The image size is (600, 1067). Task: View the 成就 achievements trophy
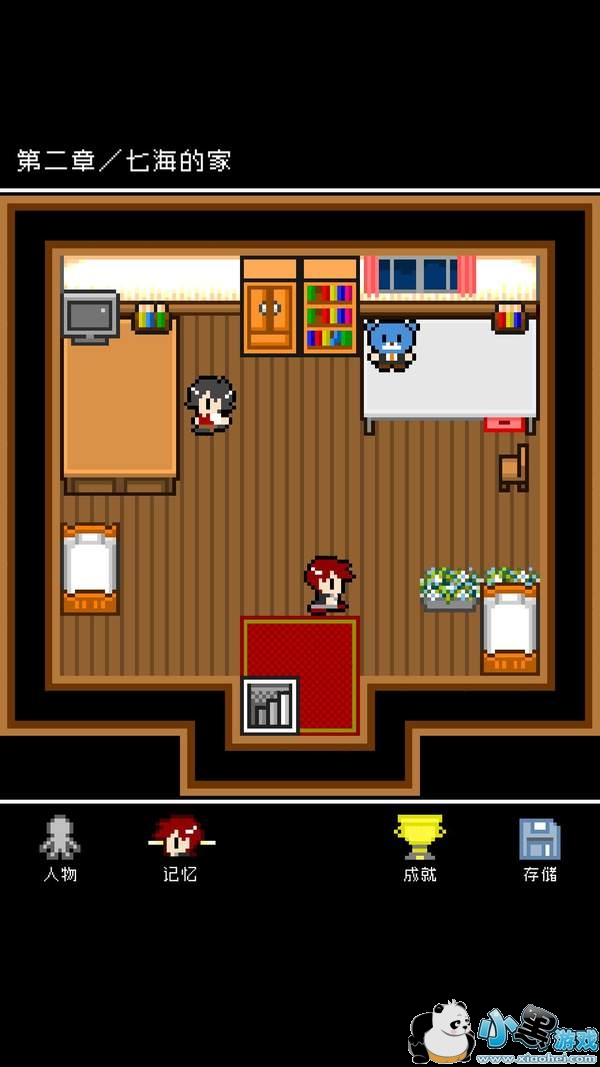pyautogui.click(x=420, y=848)
